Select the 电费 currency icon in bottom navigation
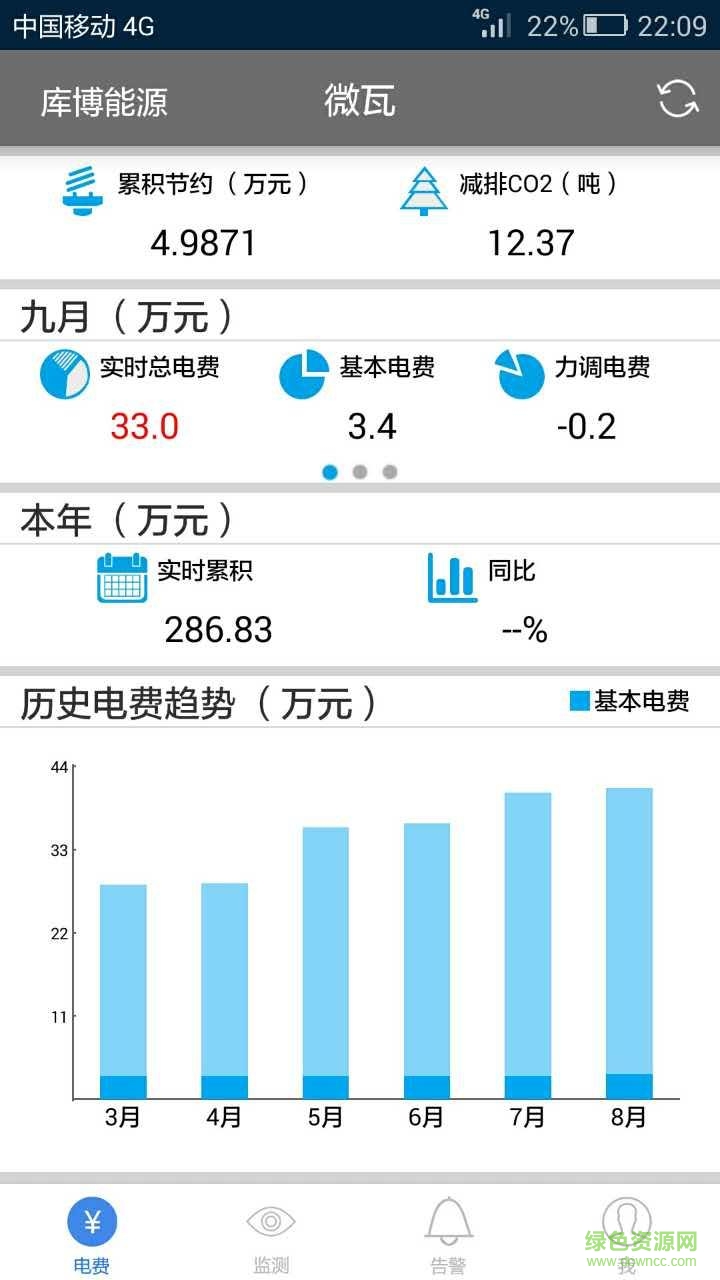The width and height of the screenshot is (720, 1280). click(91, 1220)
